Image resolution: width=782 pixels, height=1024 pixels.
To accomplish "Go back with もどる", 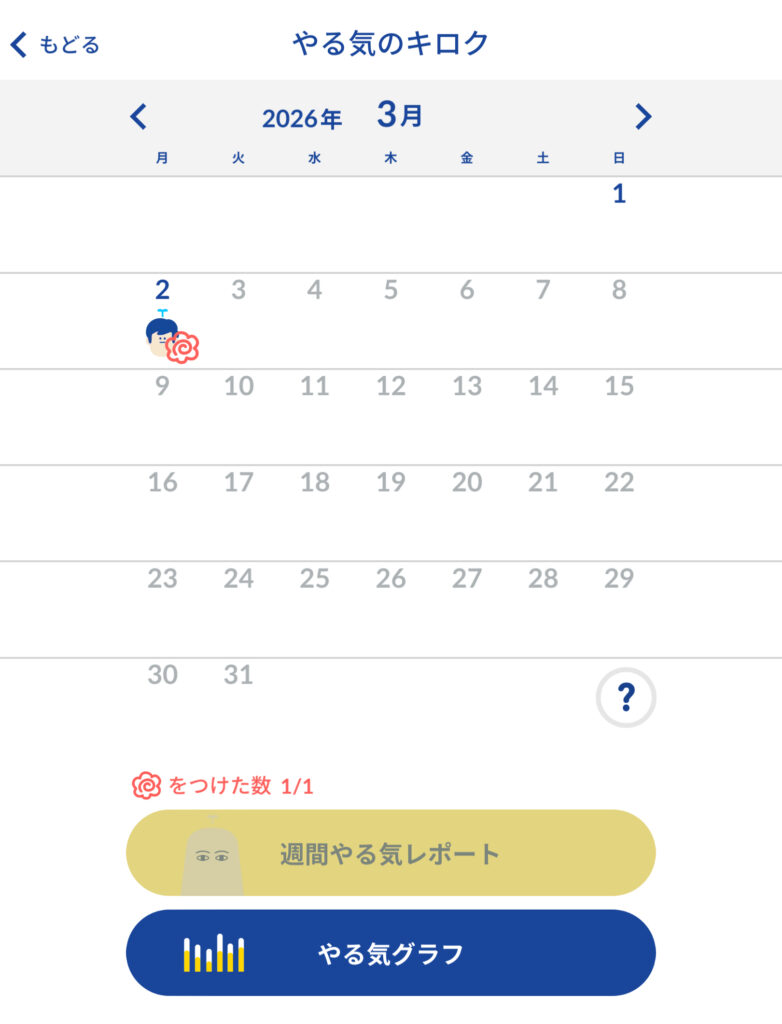I will [55, 44].
